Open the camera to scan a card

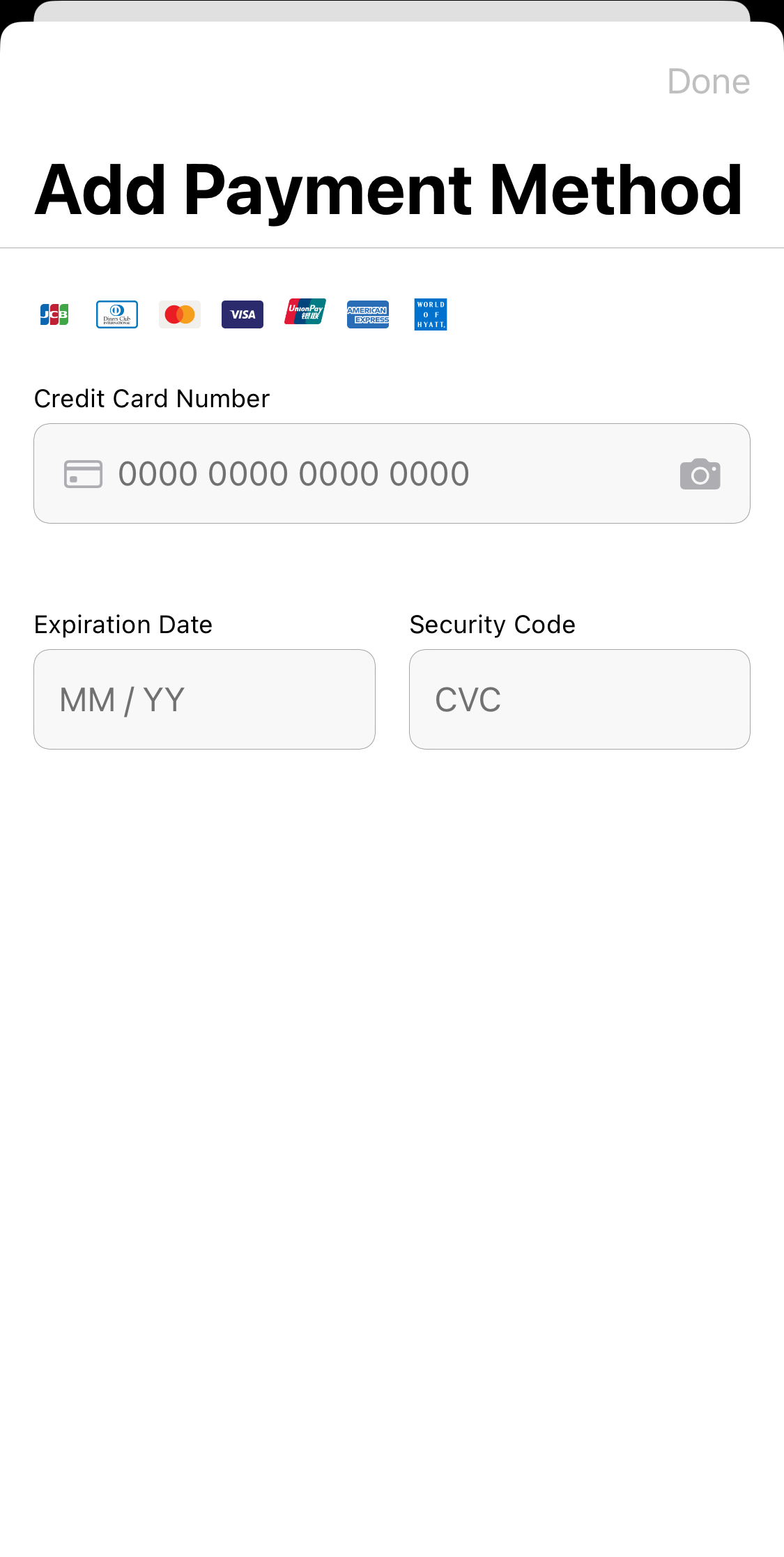(x=700, y=473)
